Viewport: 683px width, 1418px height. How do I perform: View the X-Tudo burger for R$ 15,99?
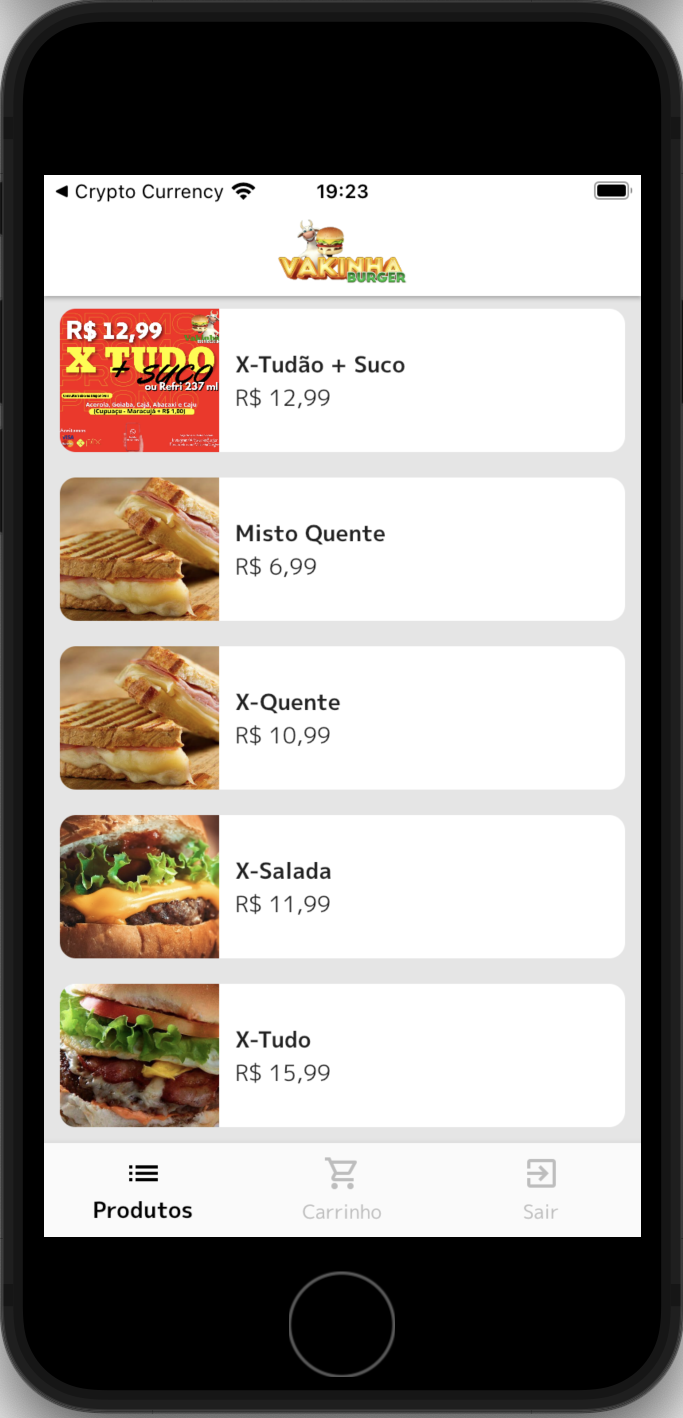click(342, 1056)
